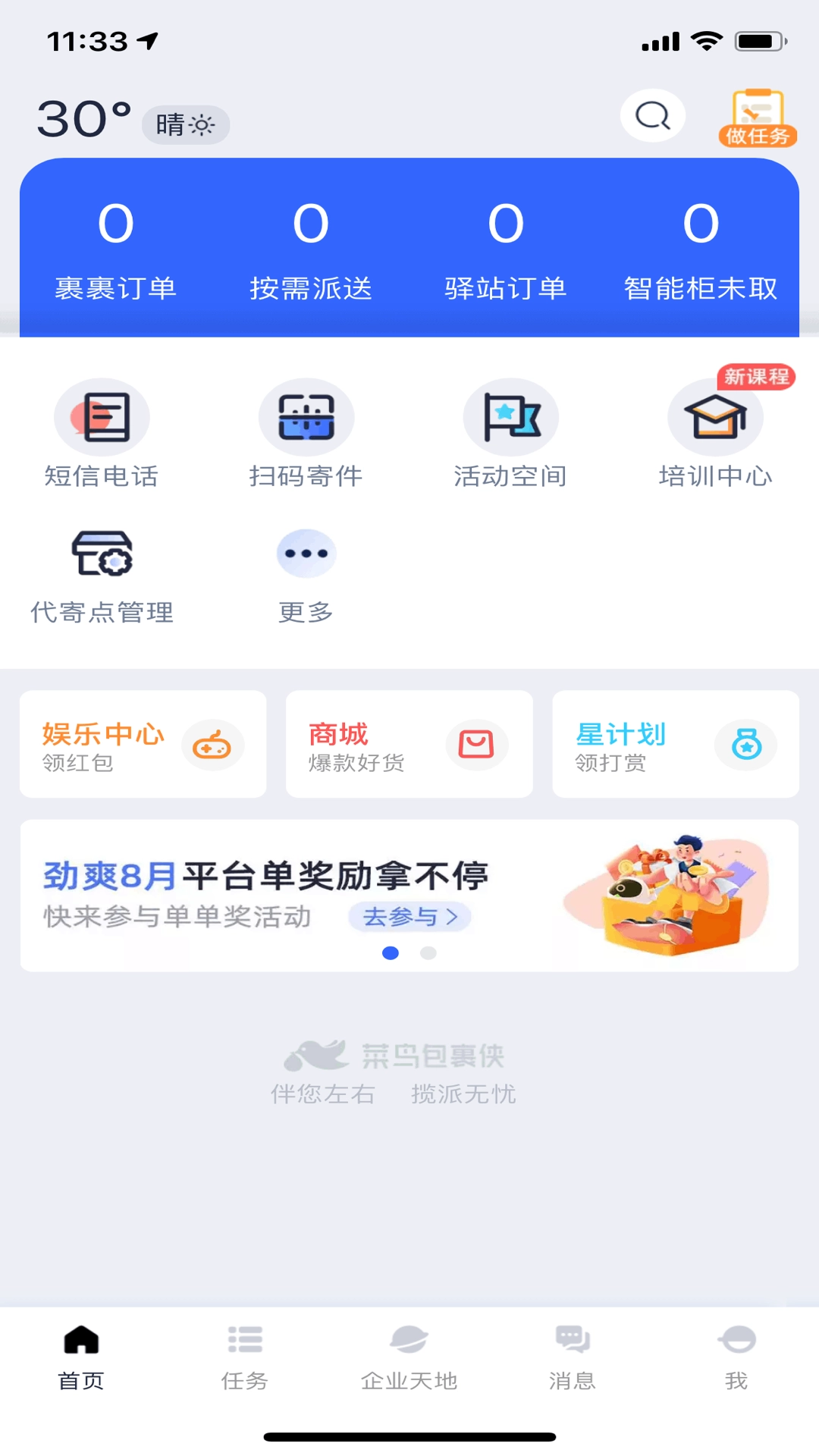The width and height of the screenshot is (819, 1456).
Task: Open 星计划 via the reward pouch icon
Action: pyautogui.click(x=747, y=745)
